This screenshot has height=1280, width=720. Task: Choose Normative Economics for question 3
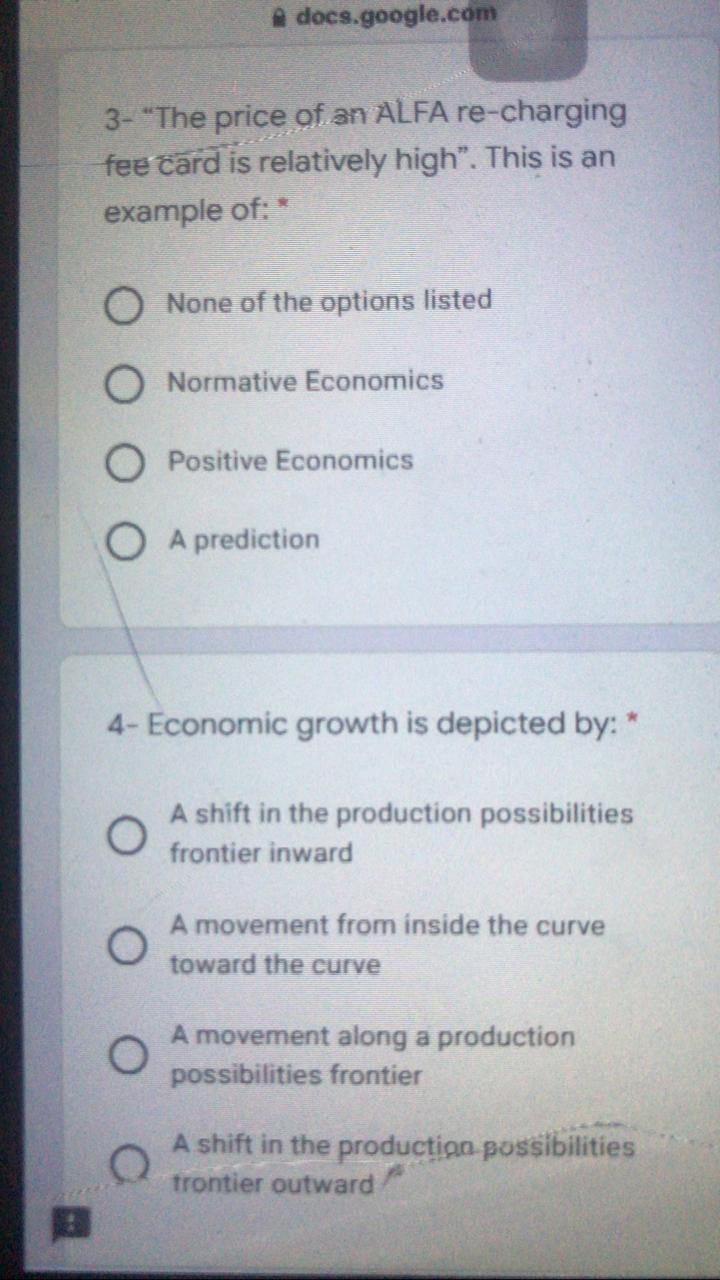tap(124, 385)
